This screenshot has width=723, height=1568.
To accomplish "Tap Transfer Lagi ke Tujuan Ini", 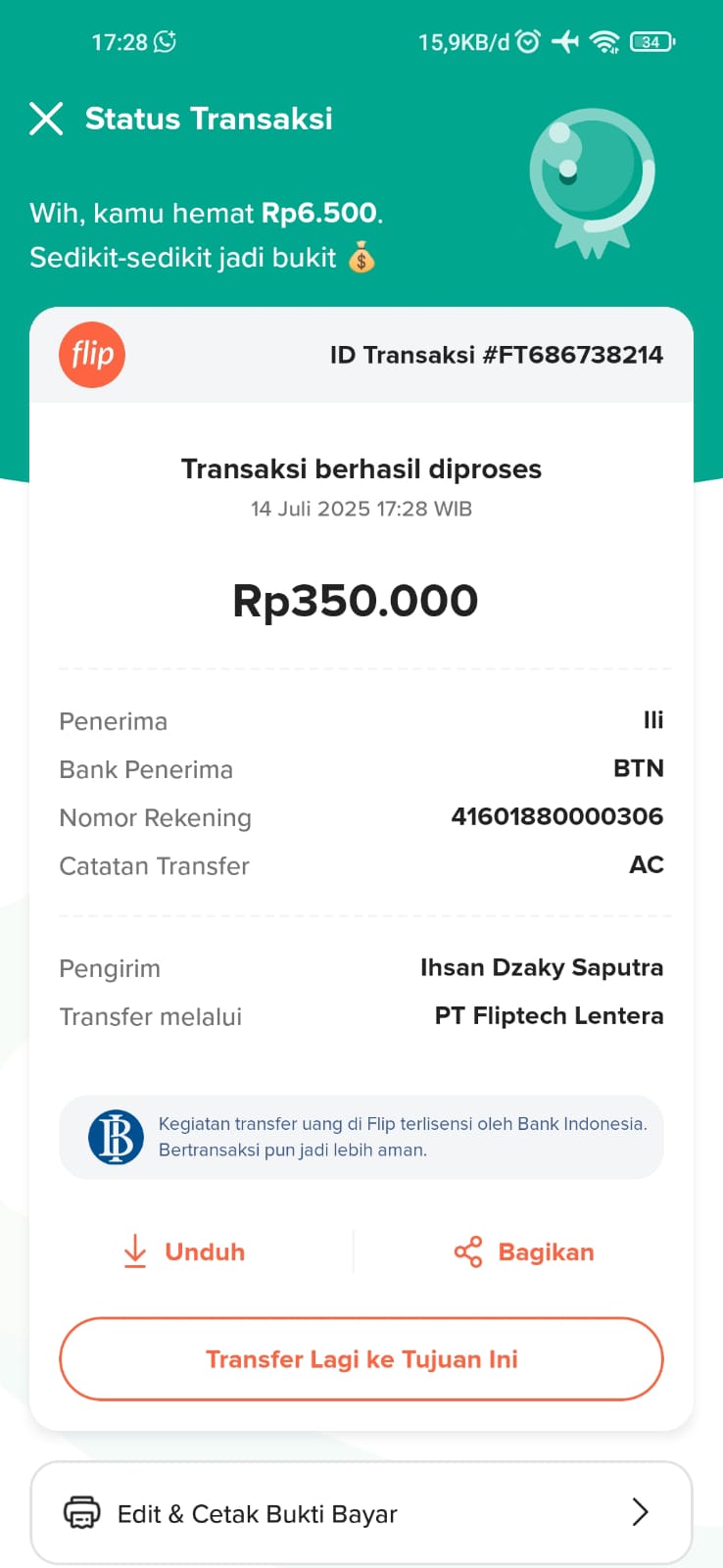I will click(x=361, y=1358).
